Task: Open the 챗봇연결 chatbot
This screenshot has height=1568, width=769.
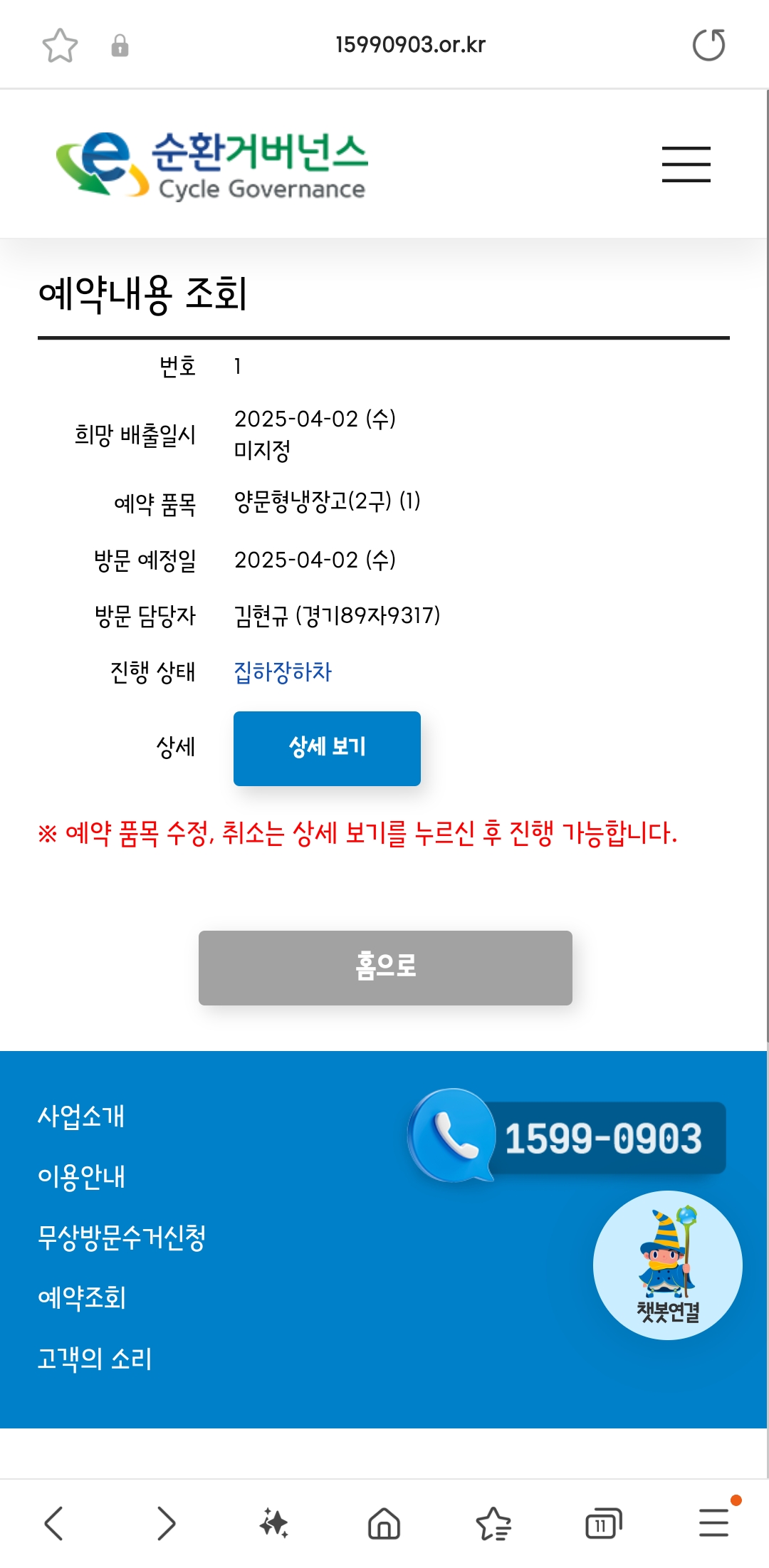Action: pos(667,1265)
